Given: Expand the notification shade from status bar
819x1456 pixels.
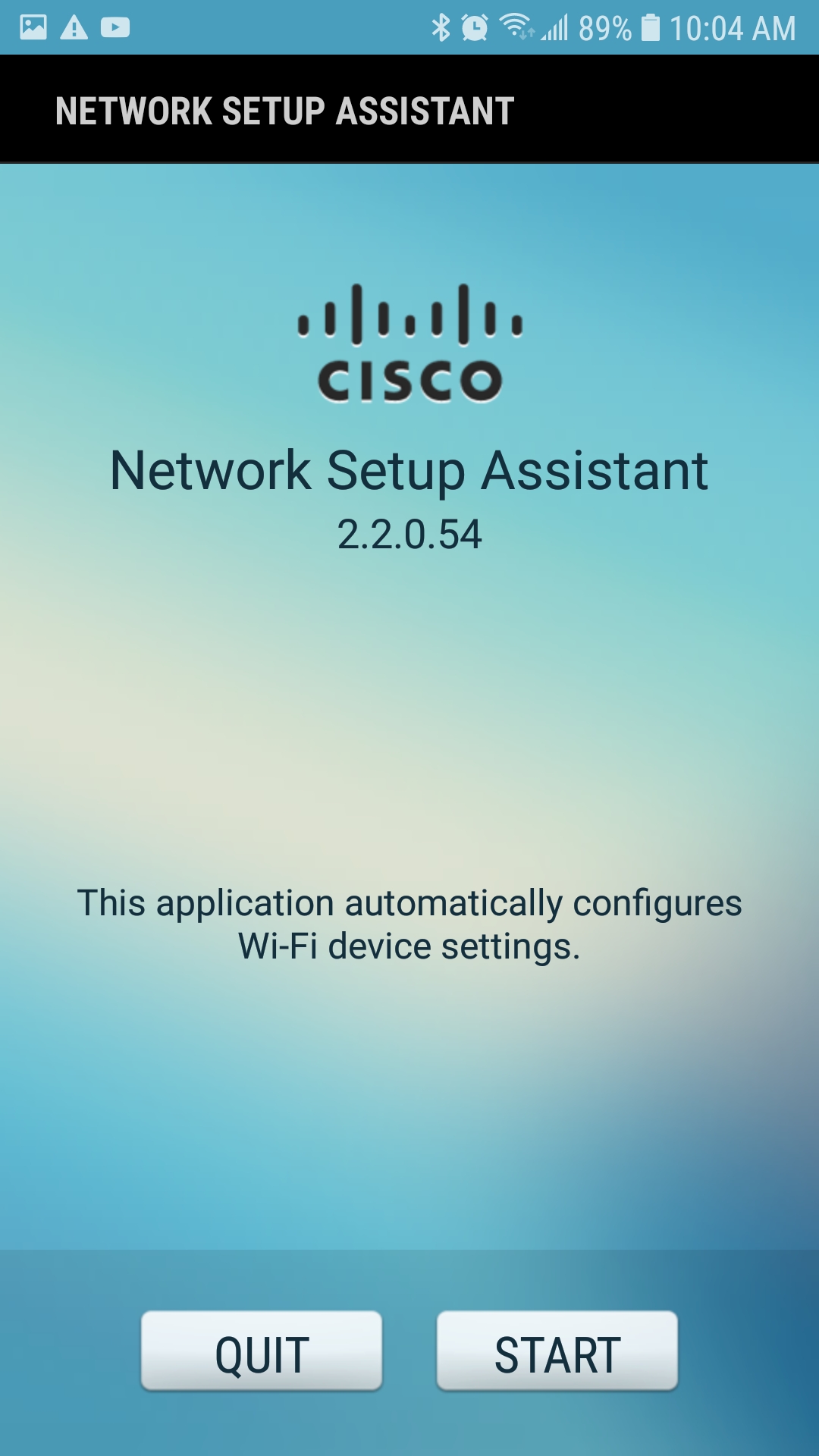Looking at the screenshot, I should point(303,27).
